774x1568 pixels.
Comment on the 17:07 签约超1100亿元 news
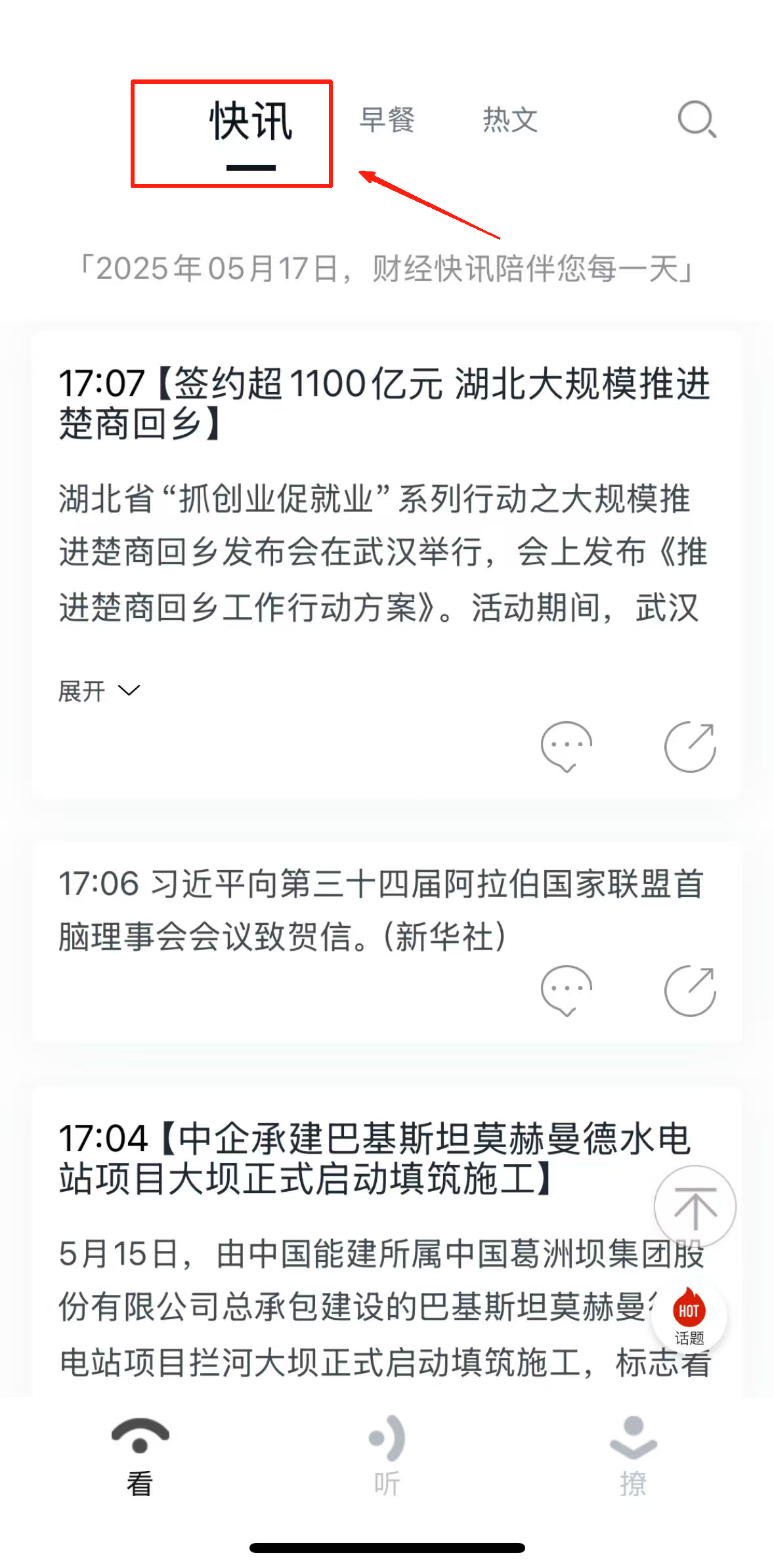(x=566, y=747)
